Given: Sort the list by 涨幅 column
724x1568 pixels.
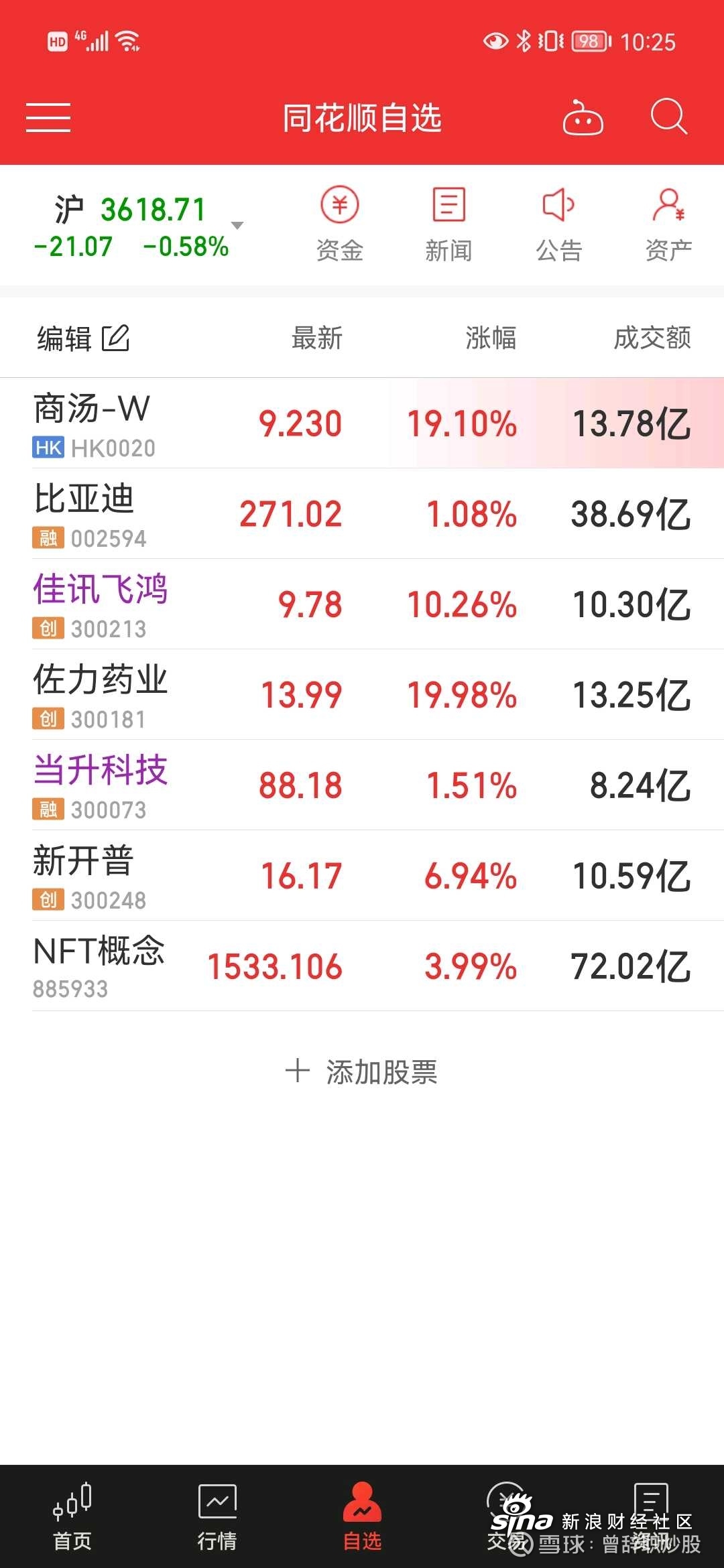Looking at the screenshot, I should pos(491,338).
